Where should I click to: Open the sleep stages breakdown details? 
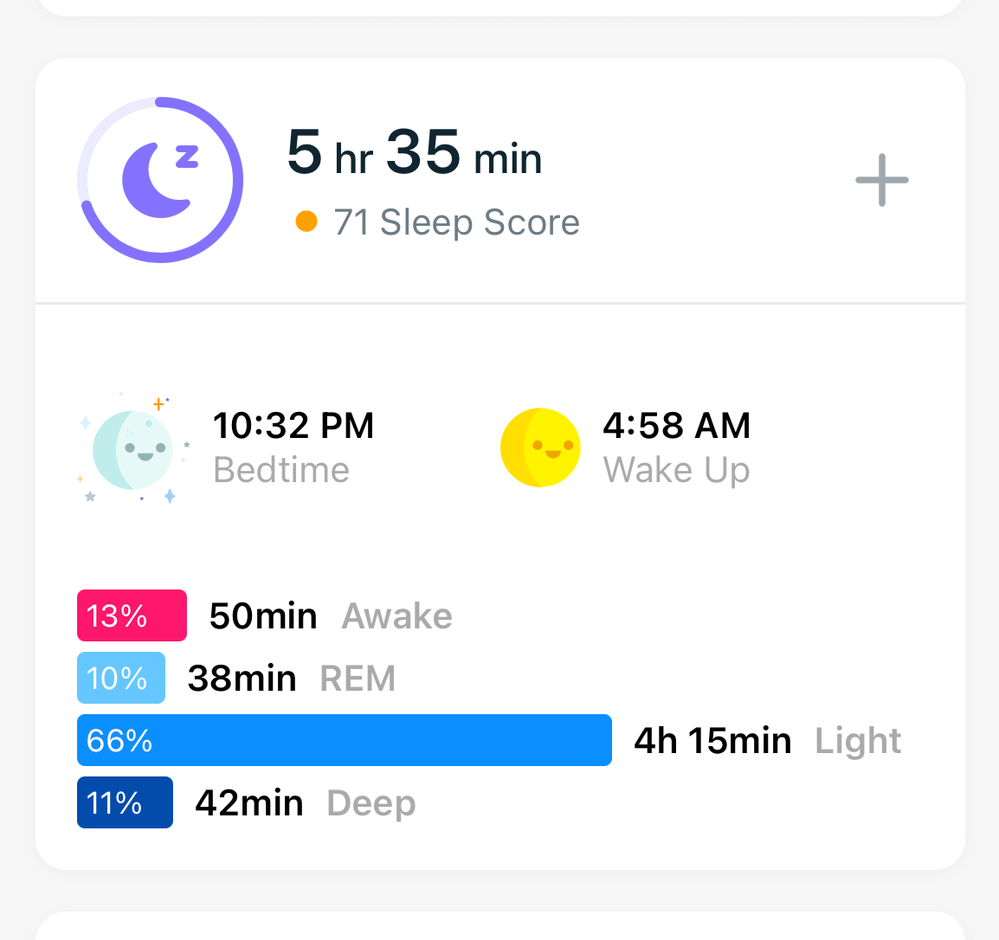tap(490, 710)
